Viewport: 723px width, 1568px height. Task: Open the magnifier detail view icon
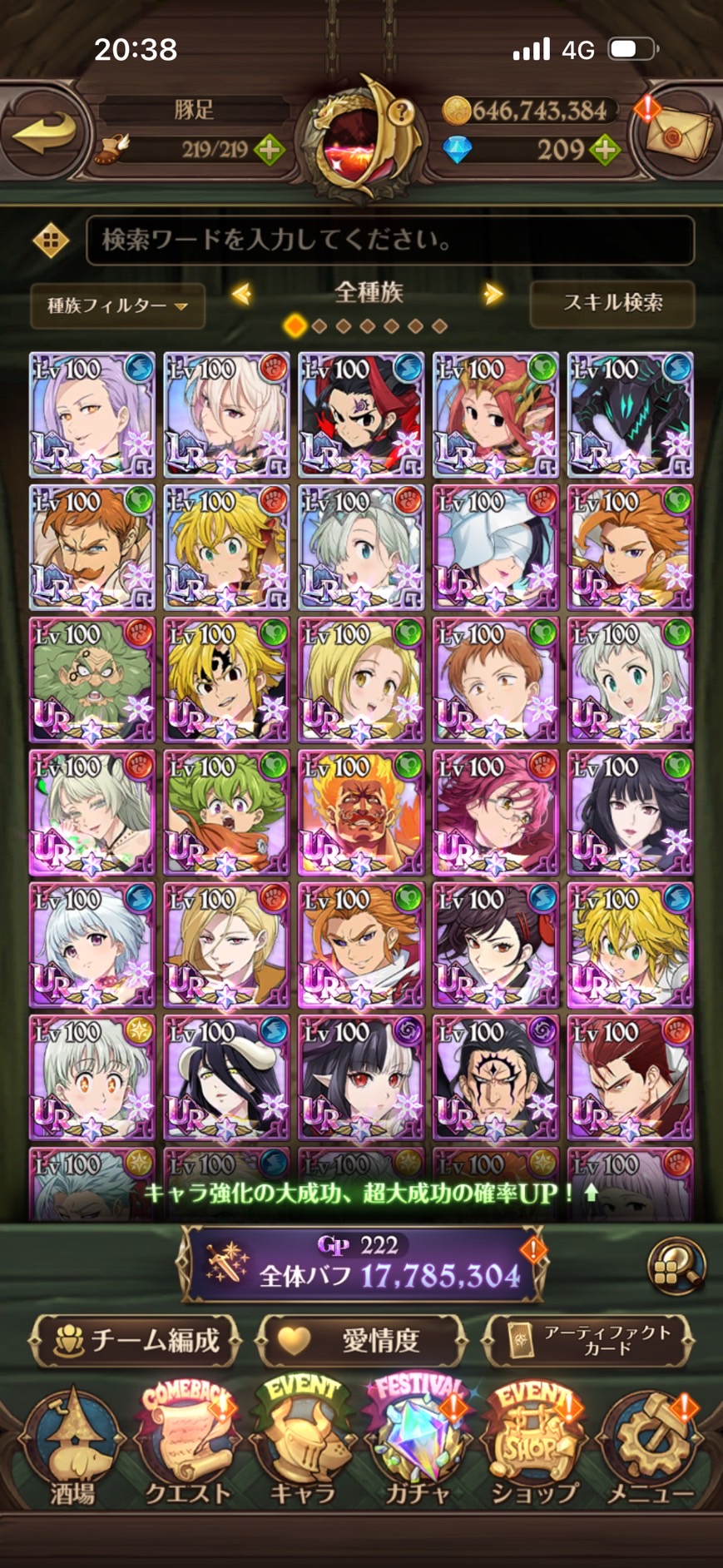676,1266
